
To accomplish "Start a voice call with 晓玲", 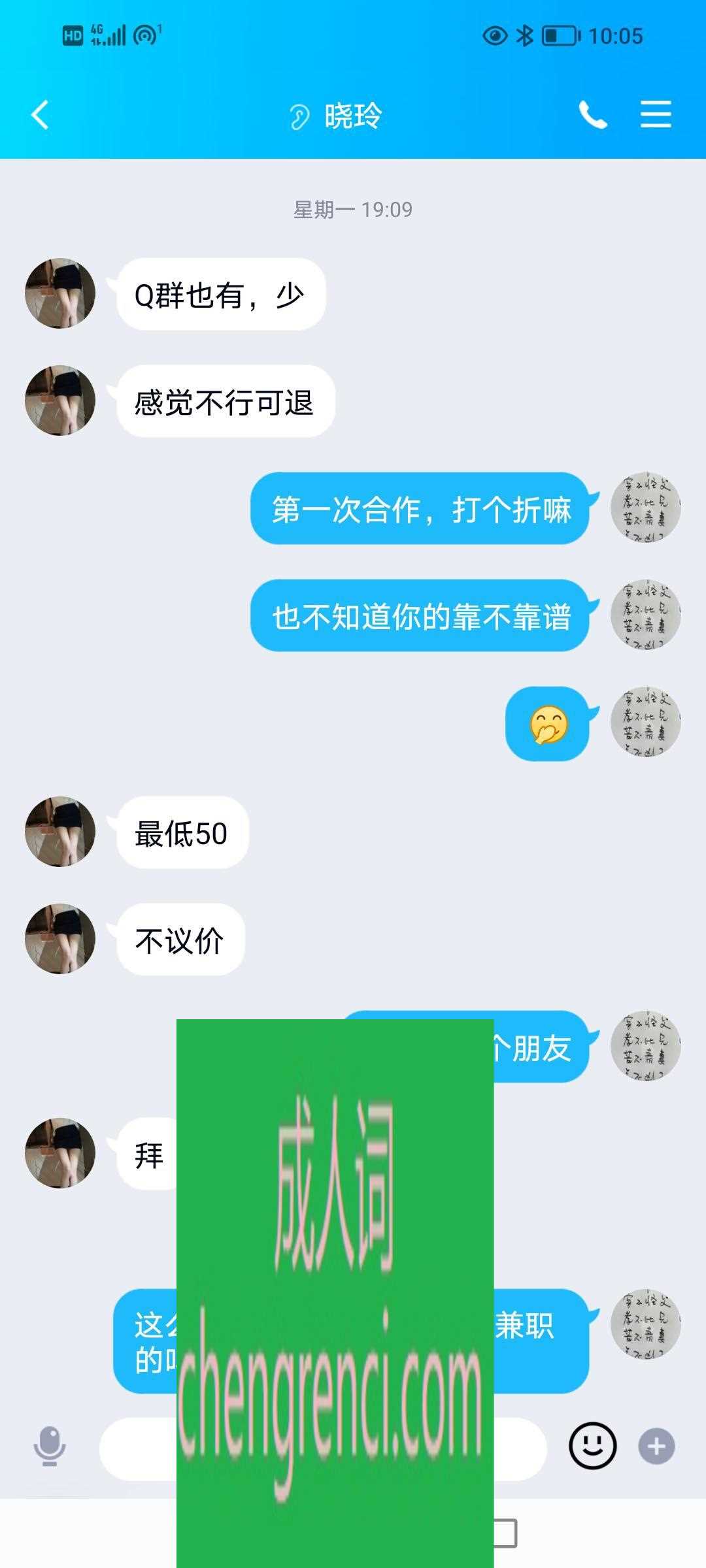I will pyautogui.click(x=593, y=116).
